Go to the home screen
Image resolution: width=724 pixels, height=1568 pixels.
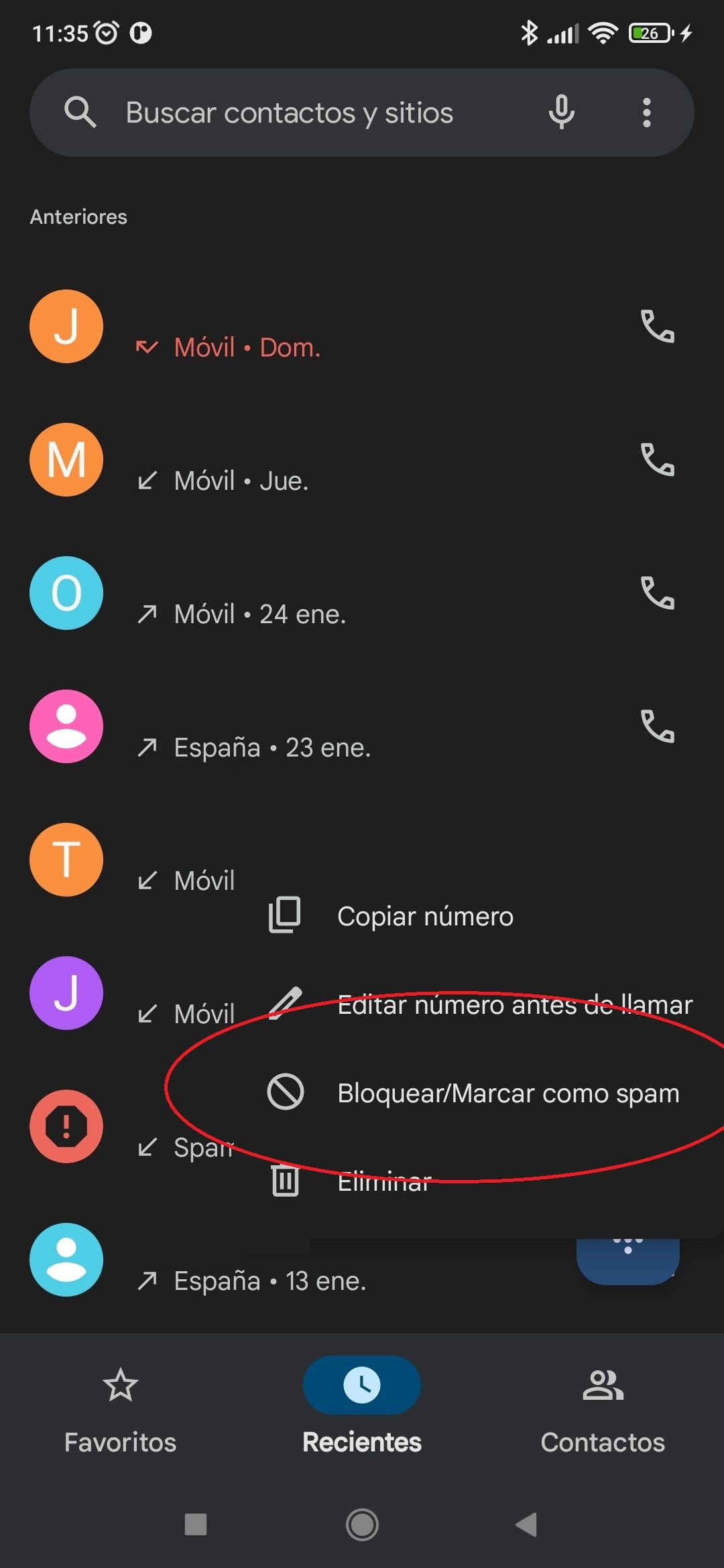click(x=362, y=1524)
